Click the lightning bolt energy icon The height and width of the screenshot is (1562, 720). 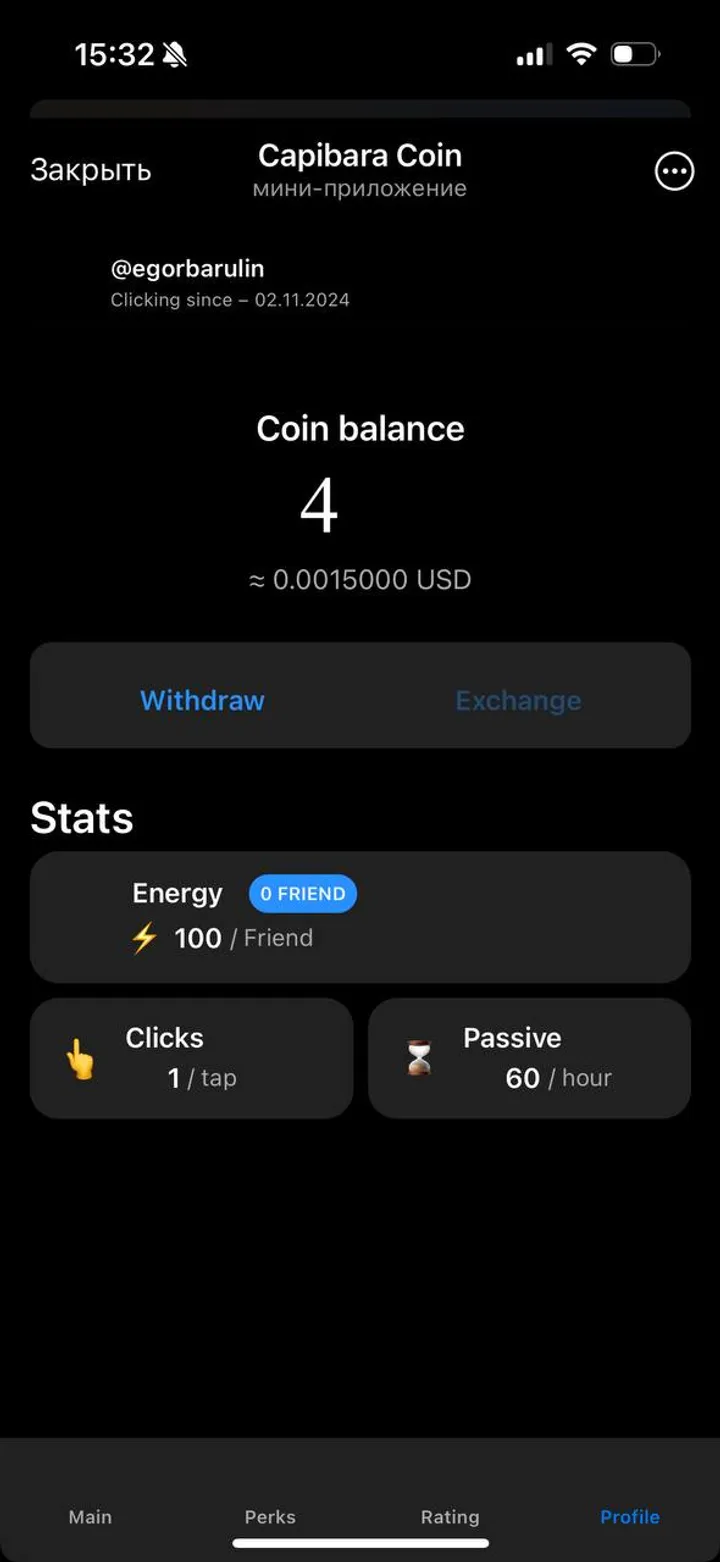click(x=143, y=938)
